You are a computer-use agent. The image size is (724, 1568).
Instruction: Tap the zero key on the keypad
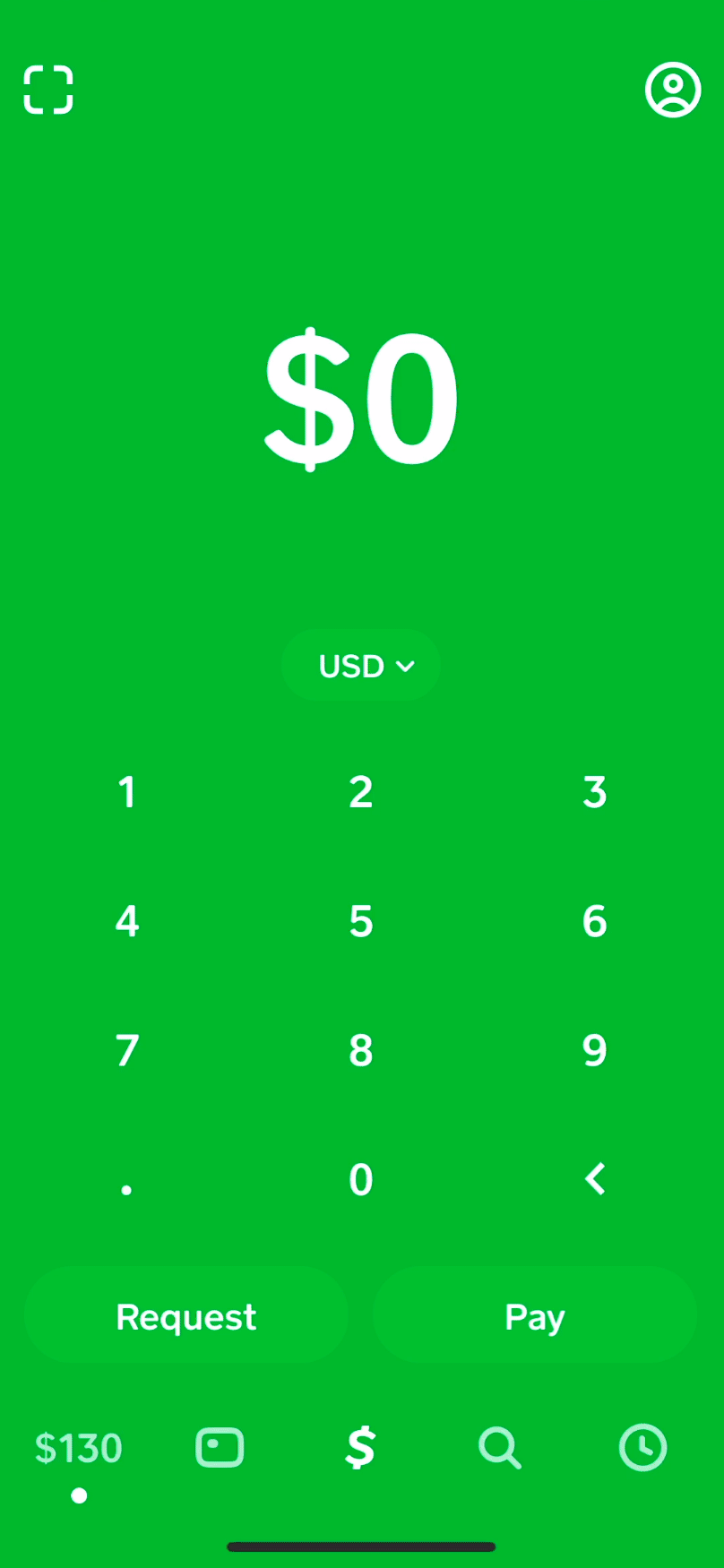(359, 1179)
